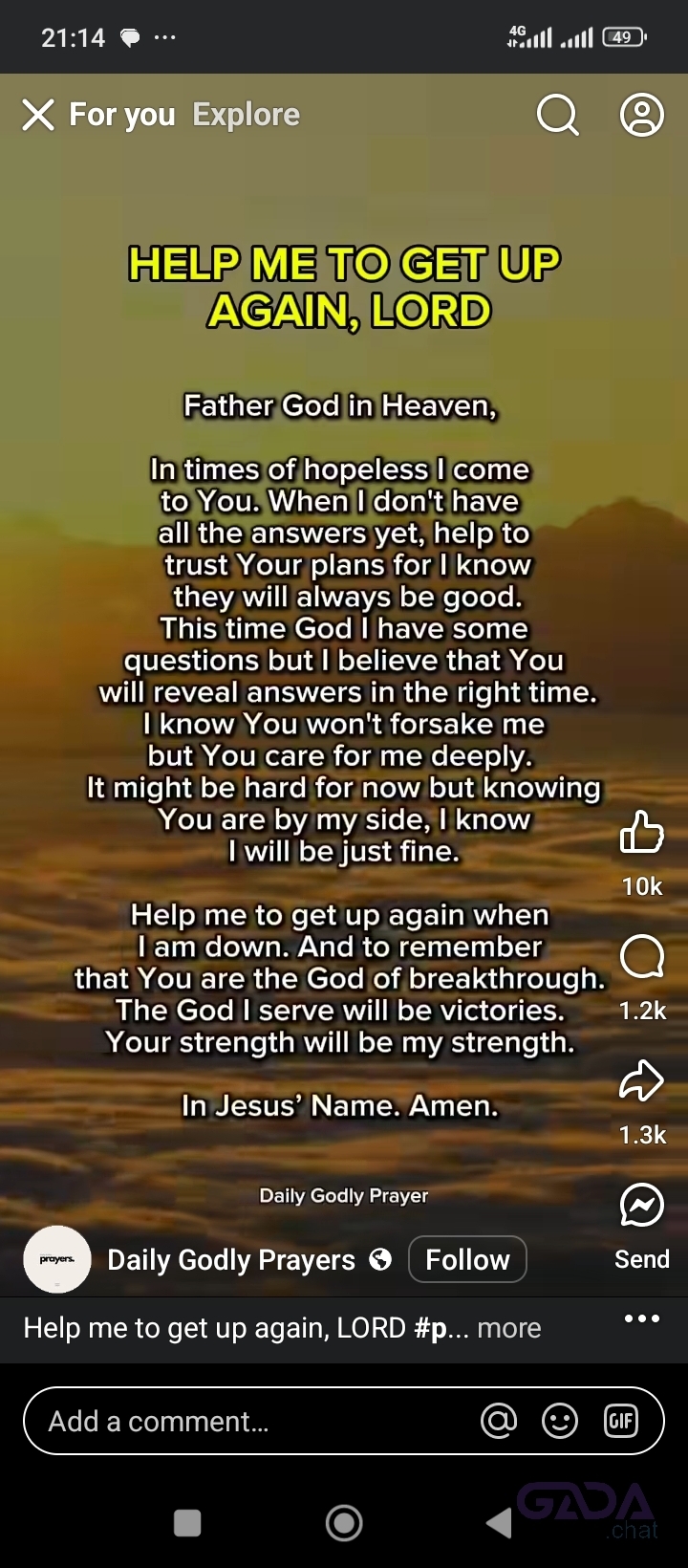Follow Daily Godly Prayers
The width and height of the screenshot is (688, 1568).
click(467, 1259)
